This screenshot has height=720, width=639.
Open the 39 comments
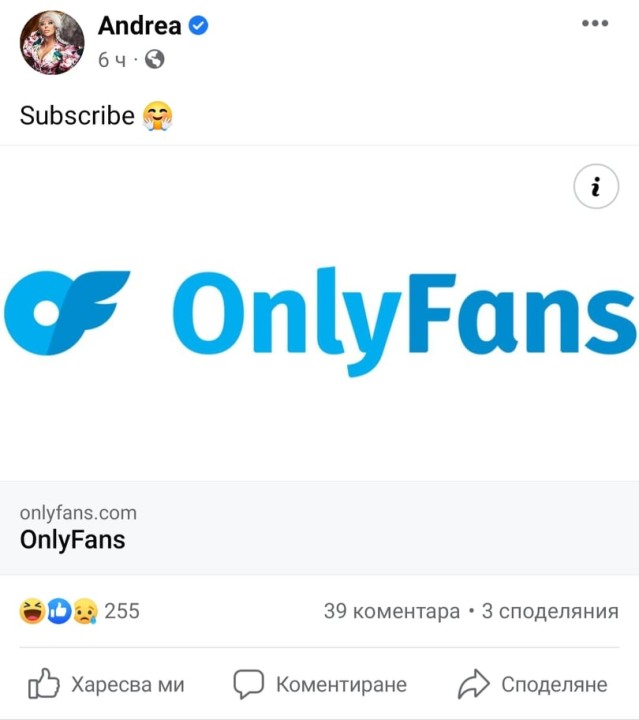pos(389,611)
